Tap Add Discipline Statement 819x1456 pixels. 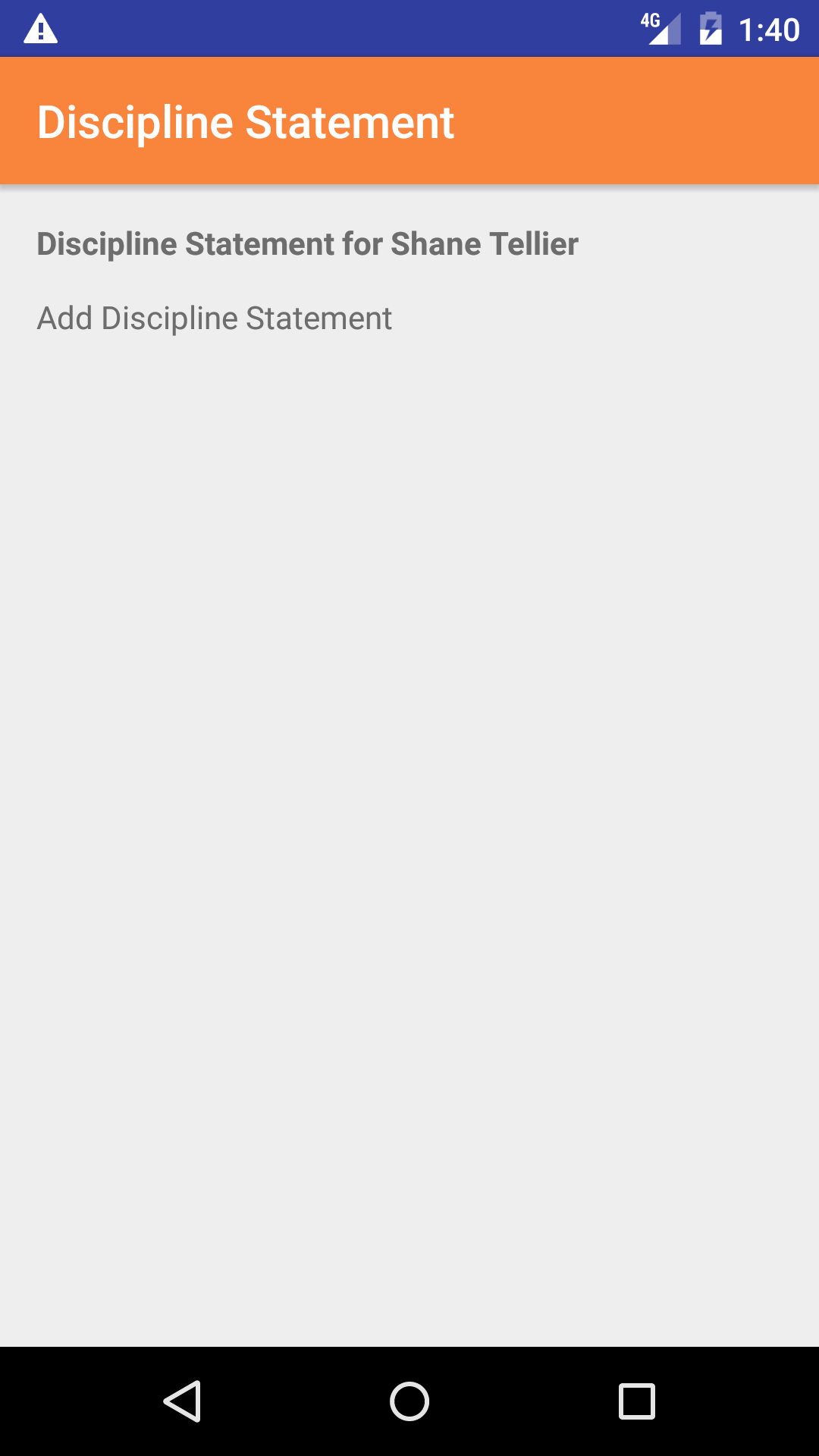click(215, 318)
